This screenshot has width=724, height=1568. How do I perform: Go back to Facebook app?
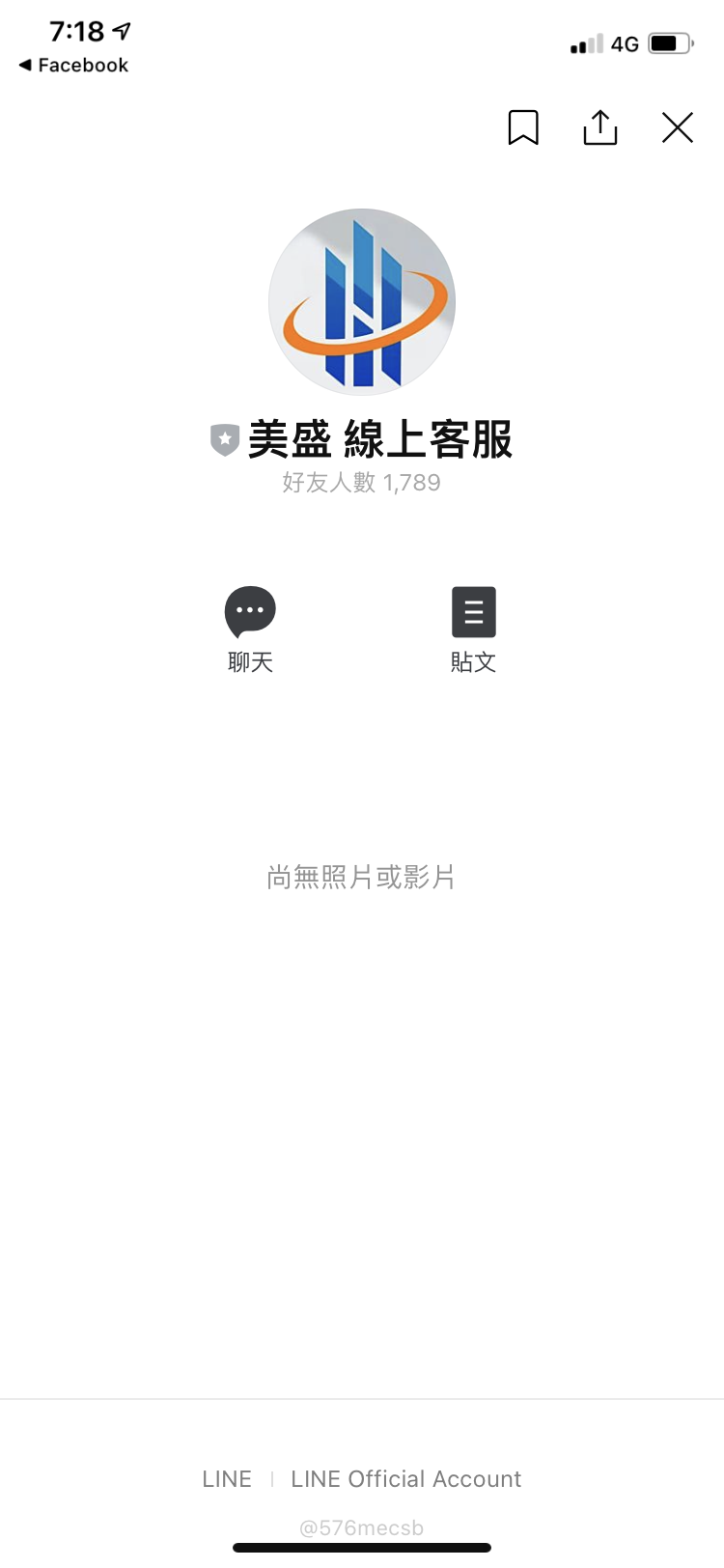tap(73, 65)
